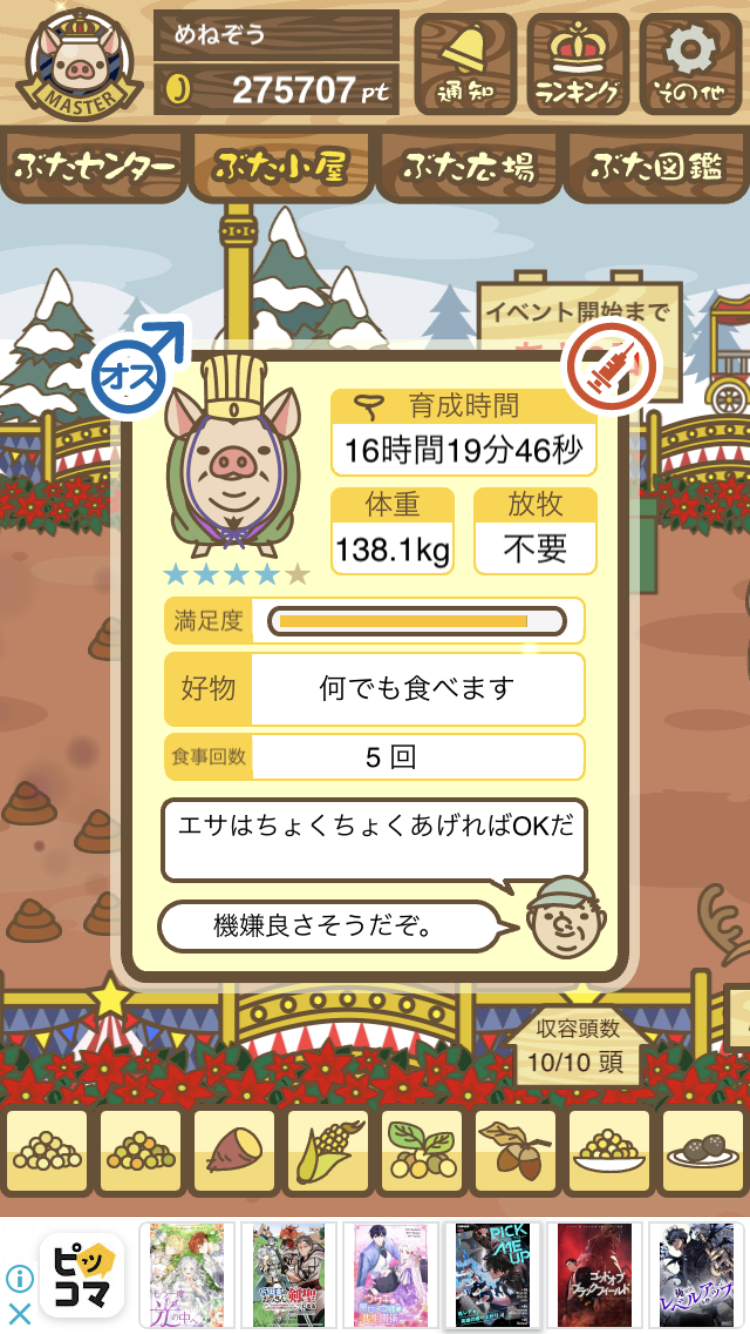Switch to the ぶた図鑑 tab
The height and width of the screenshot is (1334, 750).
(x=656, y=166)
